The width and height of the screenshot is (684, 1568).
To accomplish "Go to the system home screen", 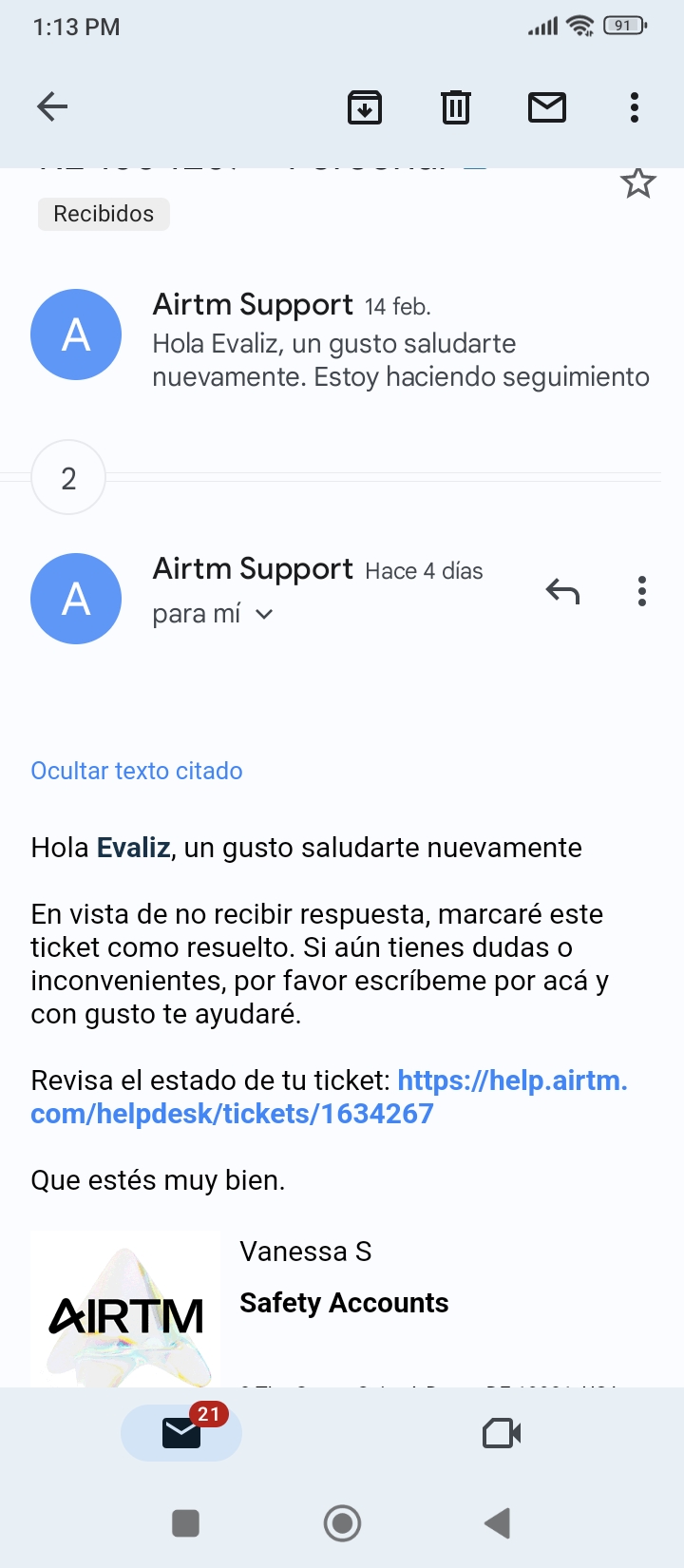I will (342, 1523).
